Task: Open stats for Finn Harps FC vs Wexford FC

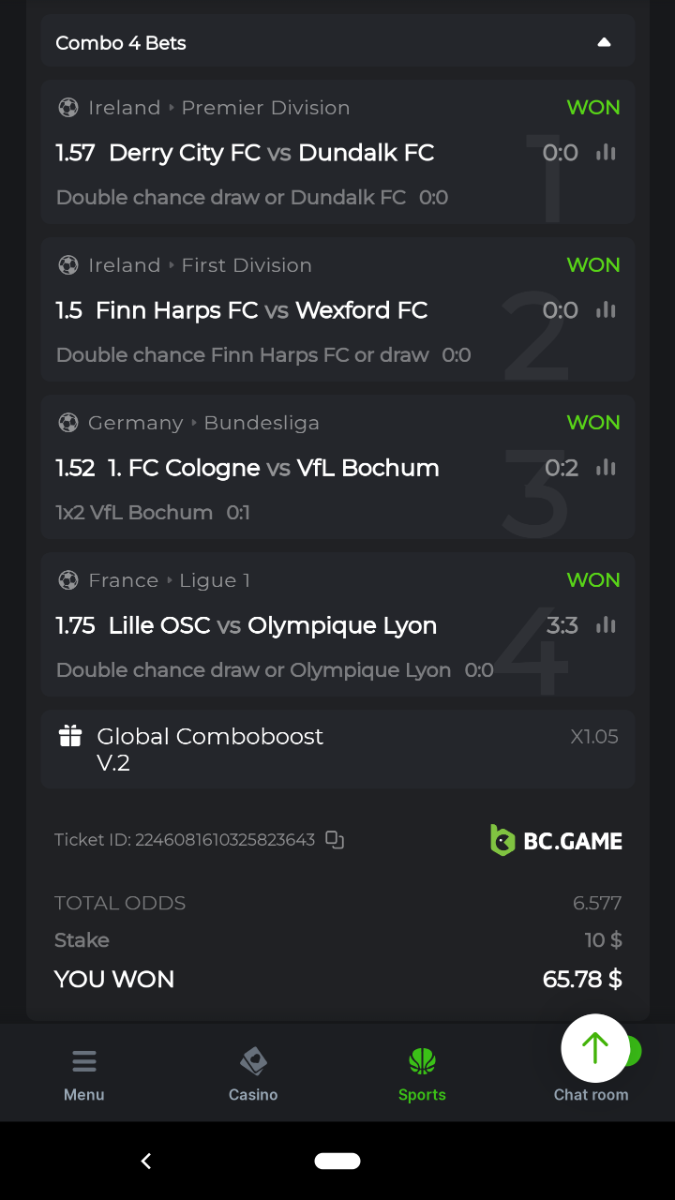Action: [605, 311]
